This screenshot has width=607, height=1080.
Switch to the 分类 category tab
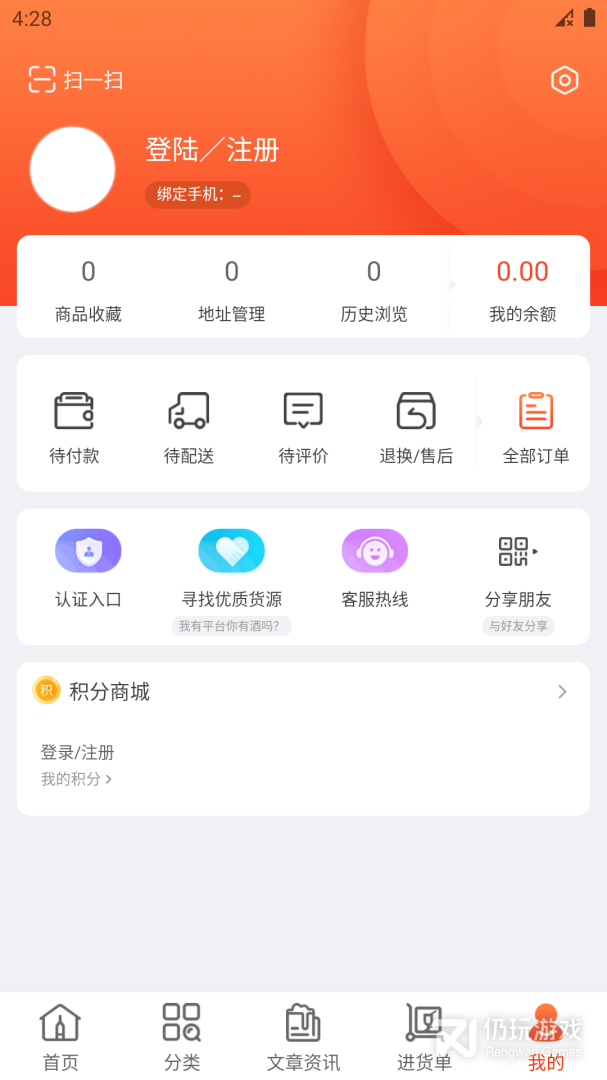(x=182, y=1036)
